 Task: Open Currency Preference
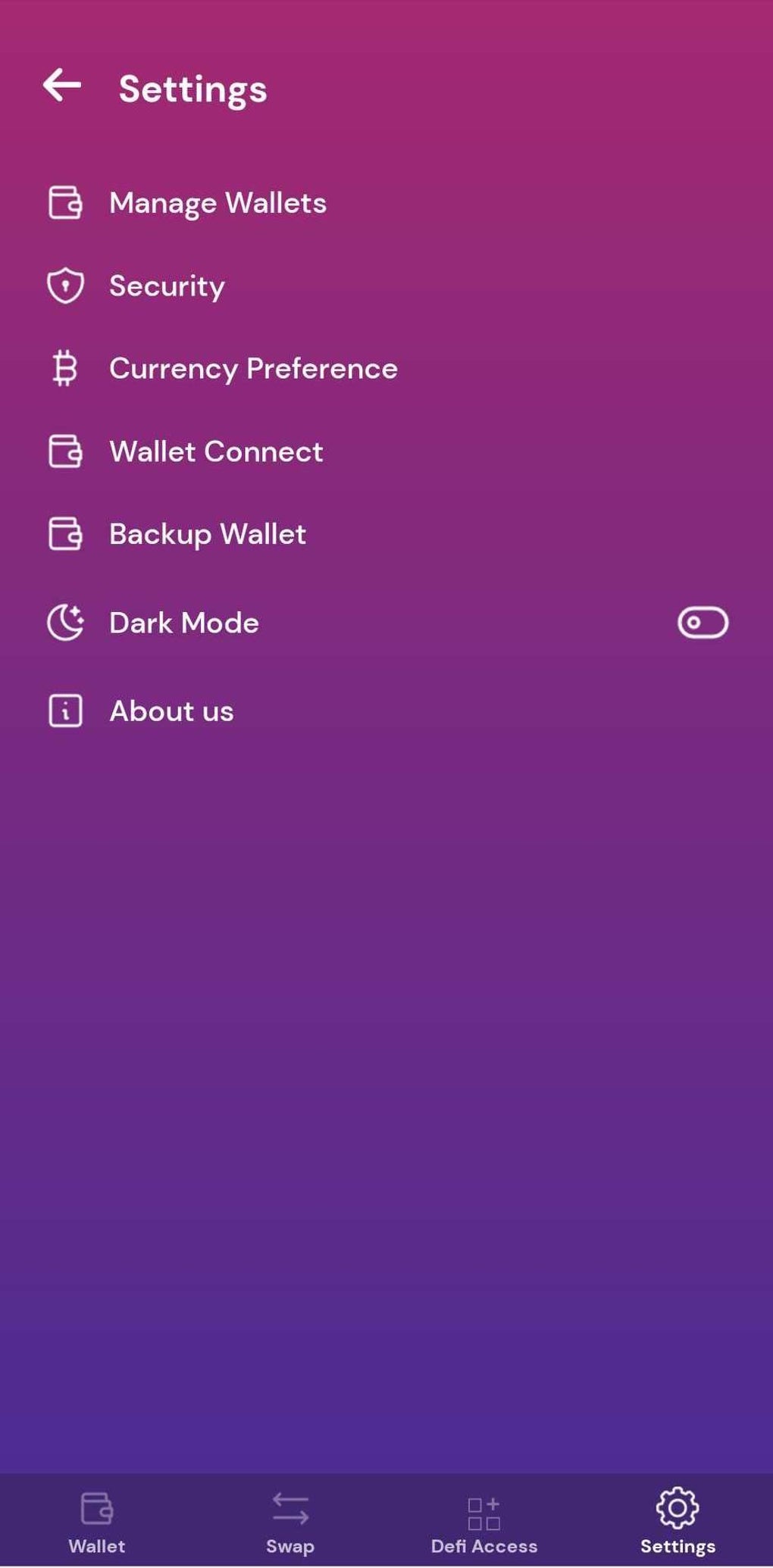pos(252,369)
